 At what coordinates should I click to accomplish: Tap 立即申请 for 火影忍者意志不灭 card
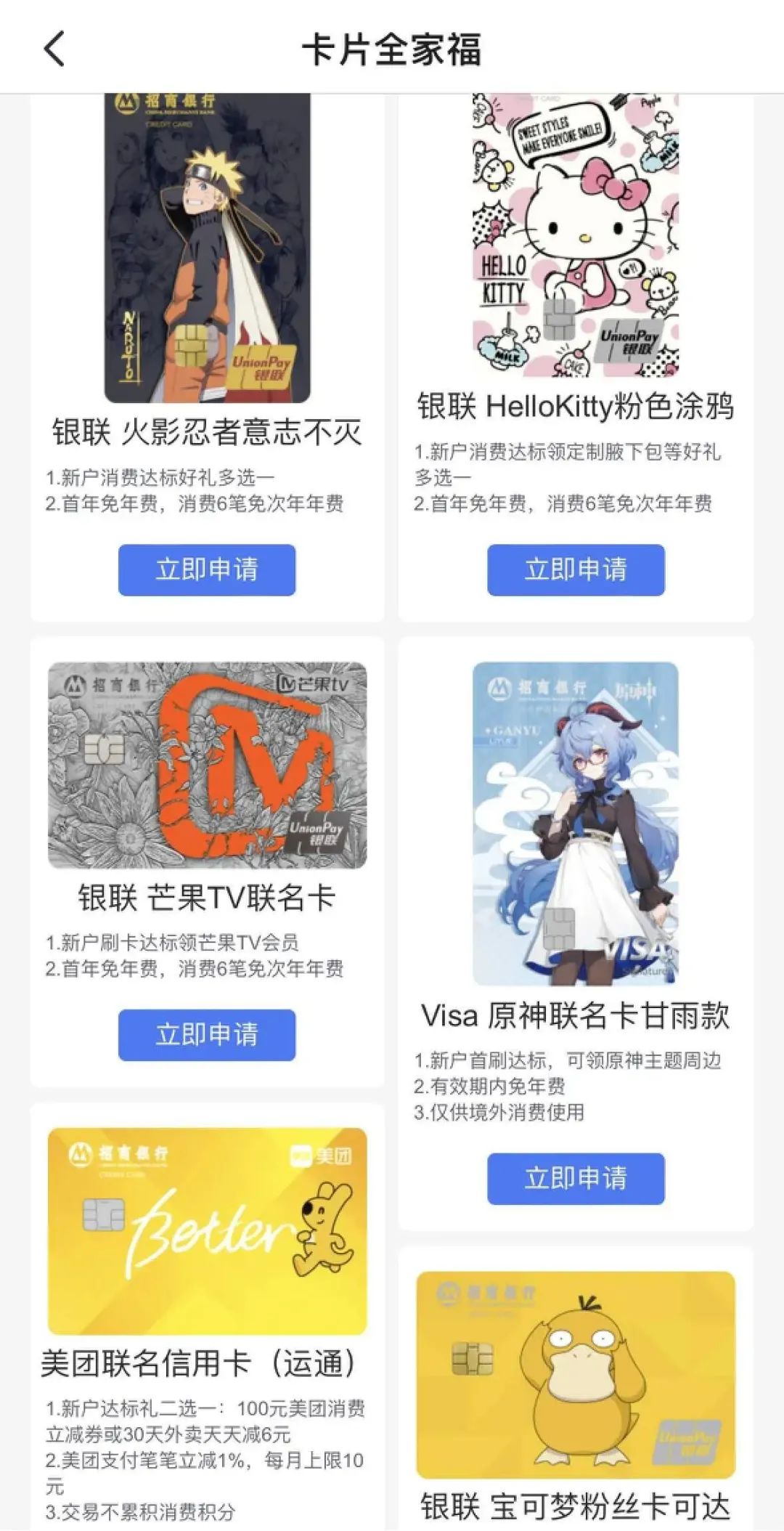pyautogui.click(x=207, y=570)
